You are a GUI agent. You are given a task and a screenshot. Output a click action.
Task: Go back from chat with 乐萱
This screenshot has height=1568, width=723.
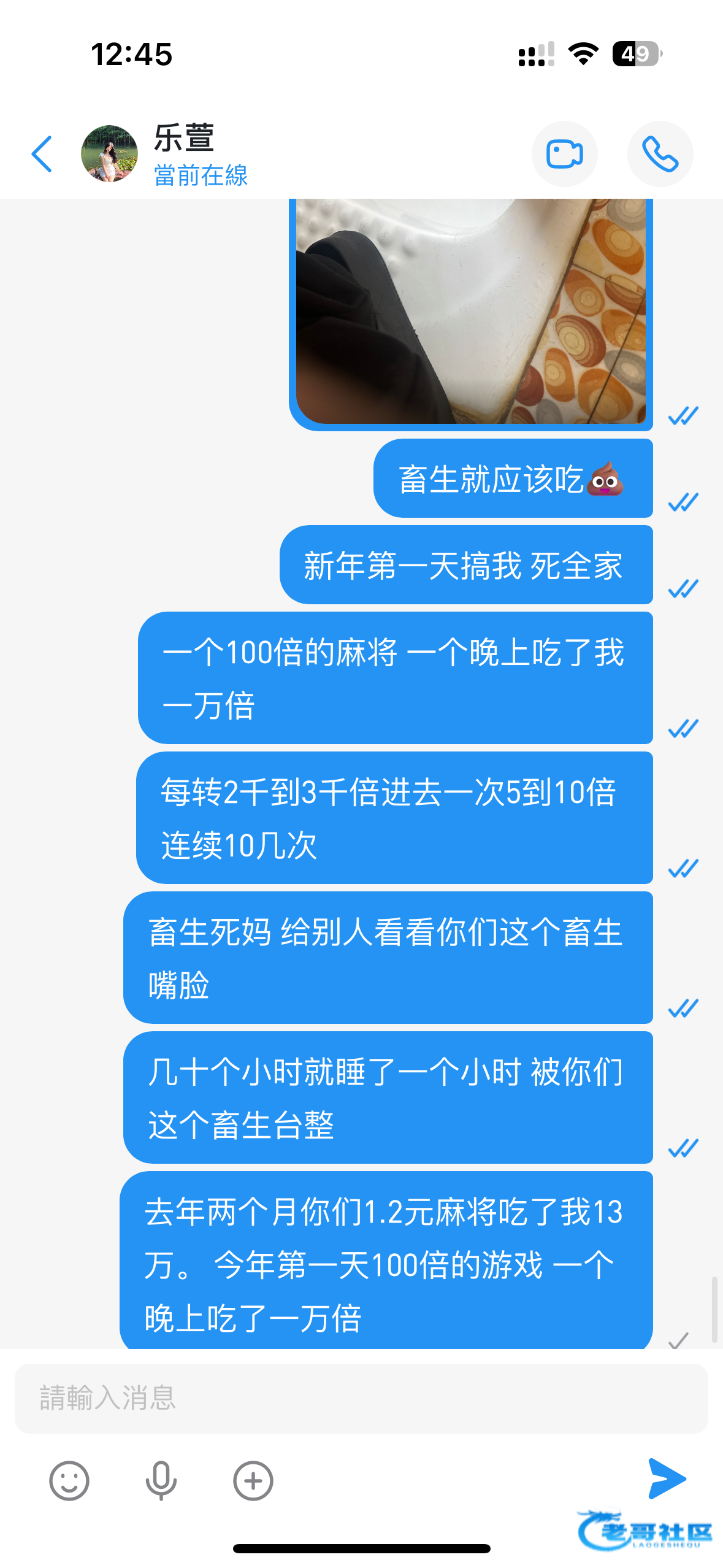click(x=42, y=154)
